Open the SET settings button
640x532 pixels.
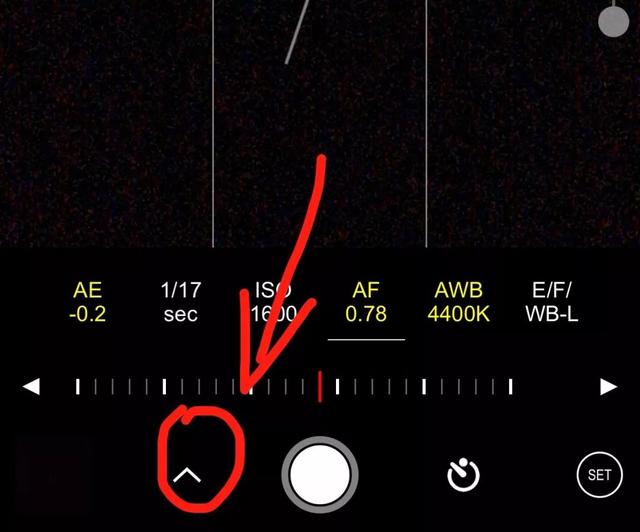pyautogui.click(x=599, y=475)
